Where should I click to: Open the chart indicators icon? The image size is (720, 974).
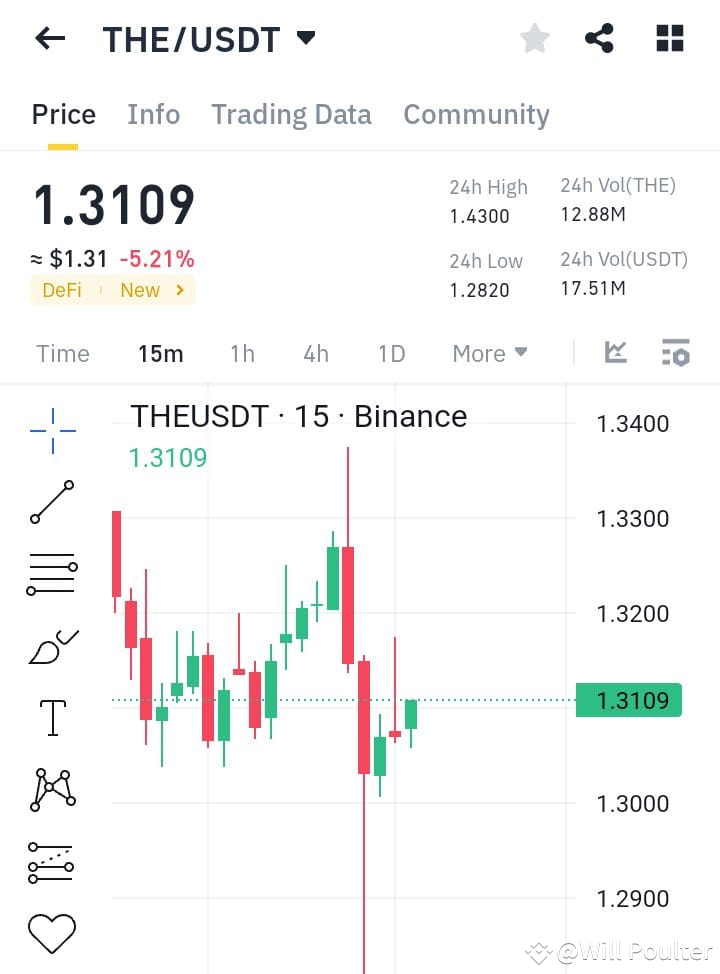pyautogui.click(x=616, y=352)
